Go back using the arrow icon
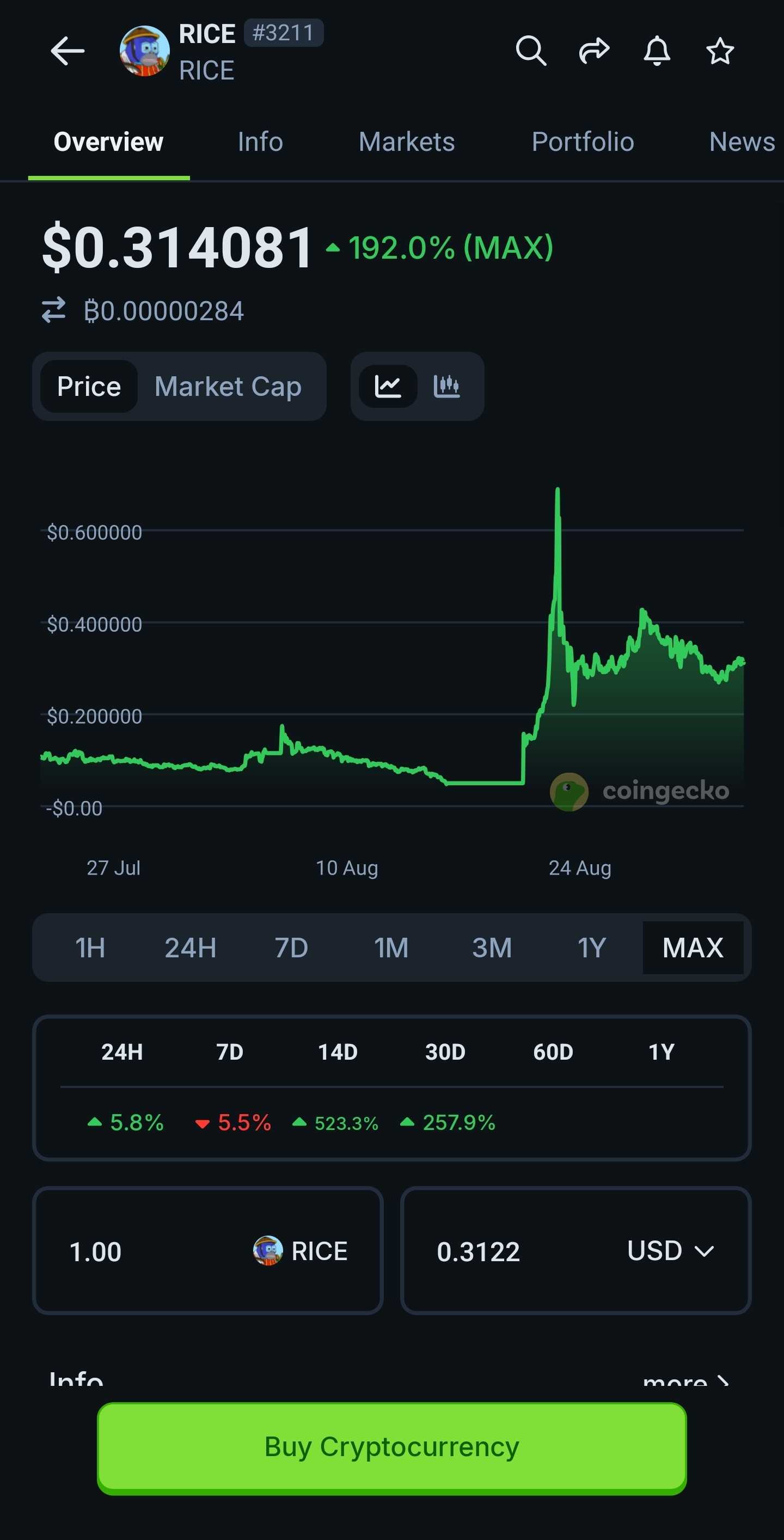The height and width of the screenshot is (1540, 784). [68, 51]
